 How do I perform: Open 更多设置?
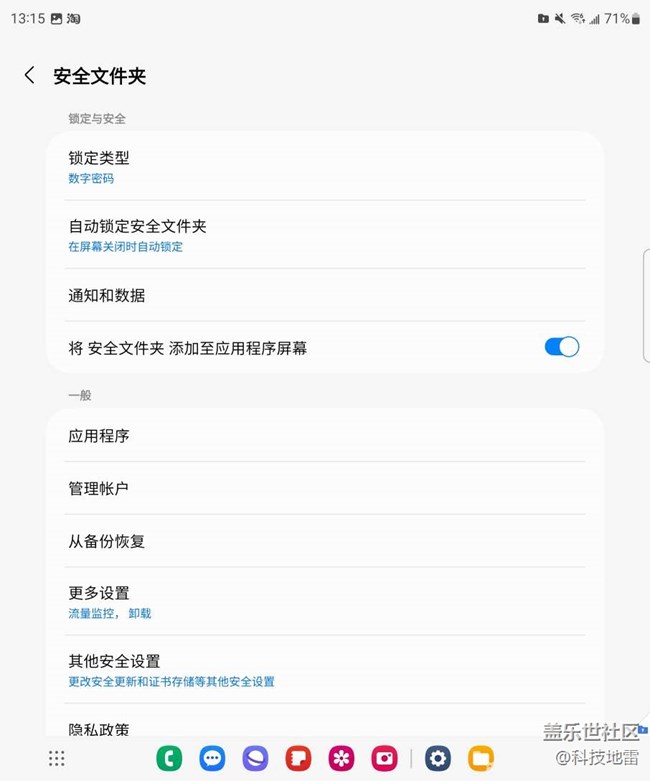coord(325,601)
